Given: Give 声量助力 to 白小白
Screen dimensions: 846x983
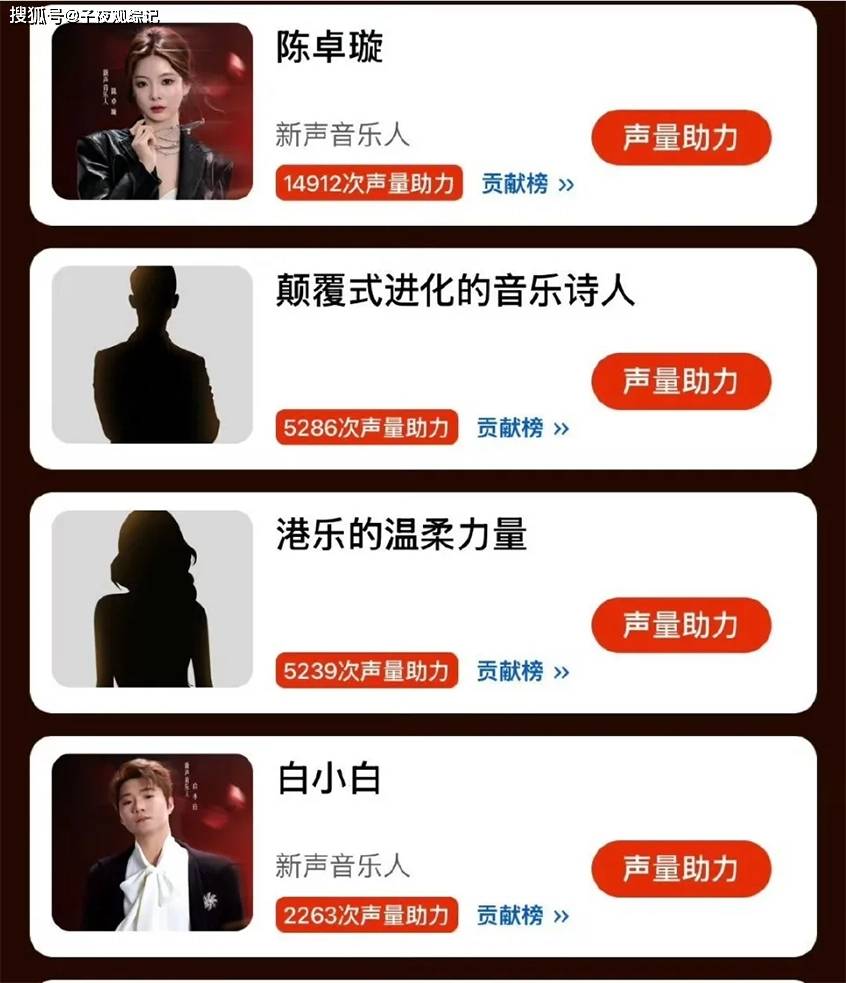Looking at the screenshot, I should pos(681,868).
